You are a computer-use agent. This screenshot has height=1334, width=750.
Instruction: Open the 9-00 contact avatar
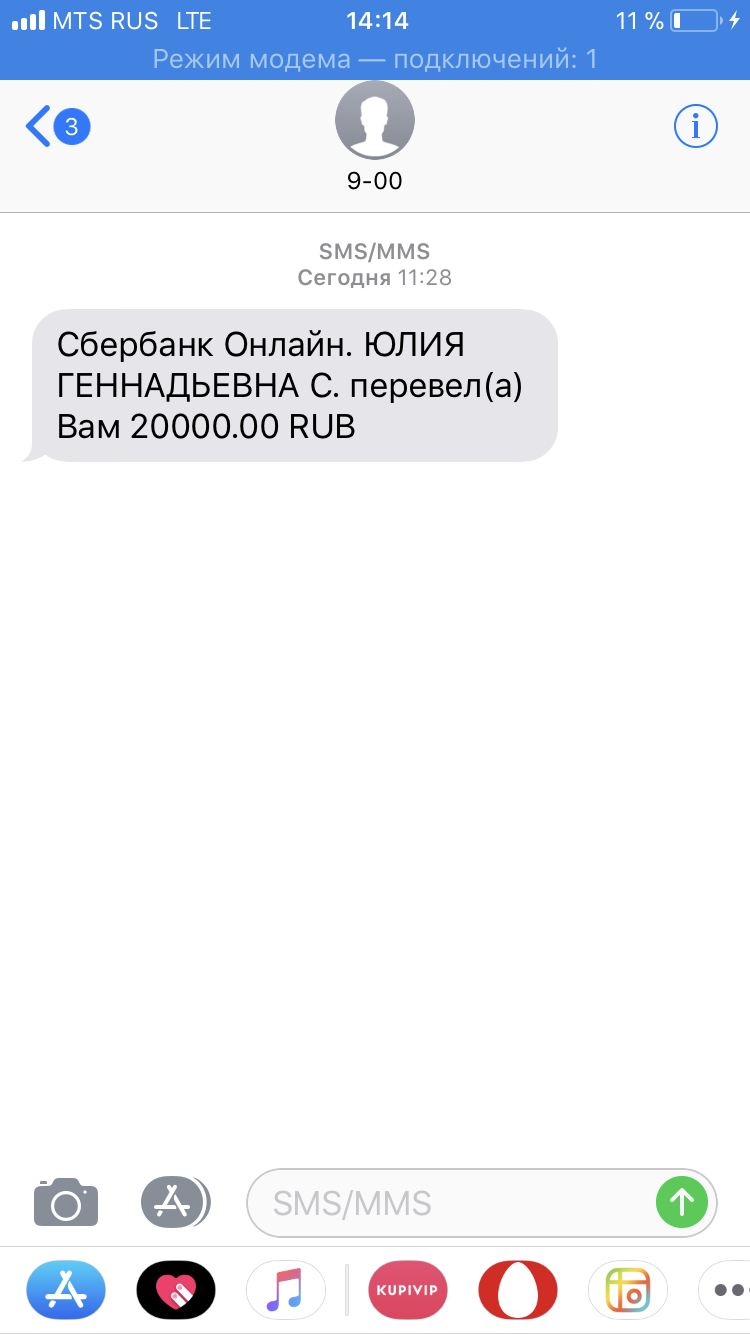pos(375,121)
